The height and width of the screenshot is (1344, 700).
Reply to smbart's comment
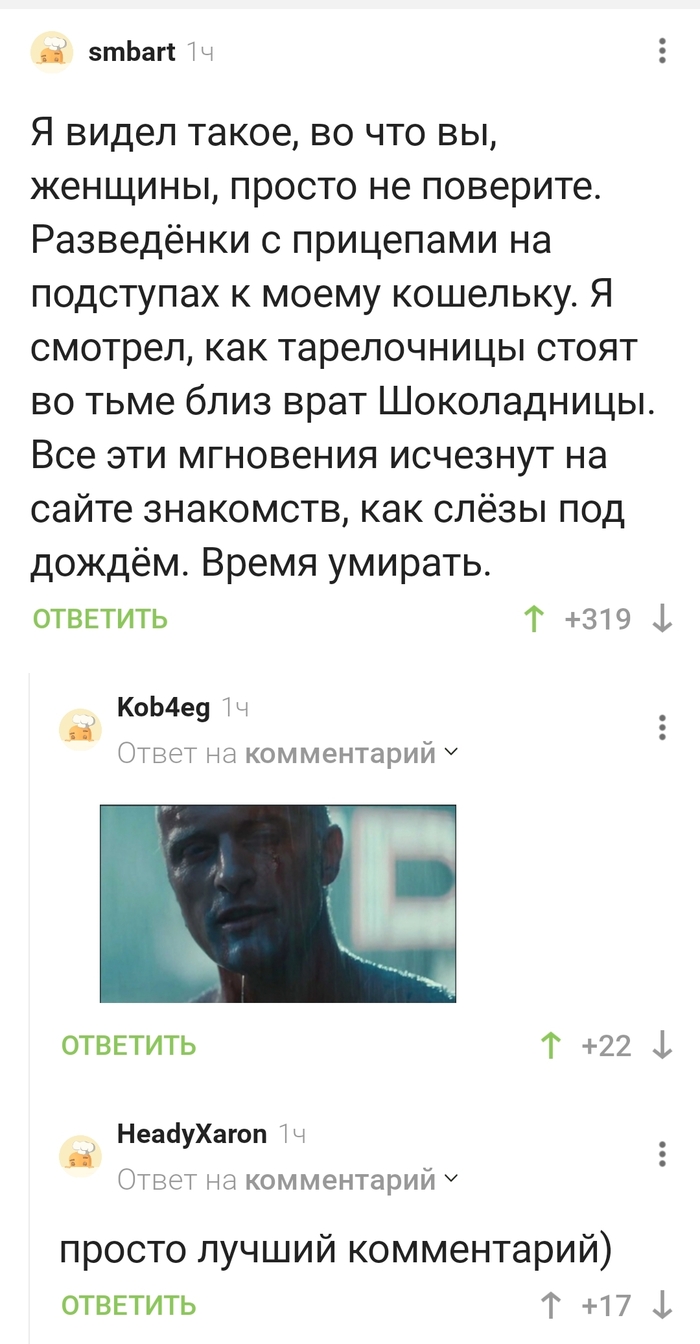(100, 620)
